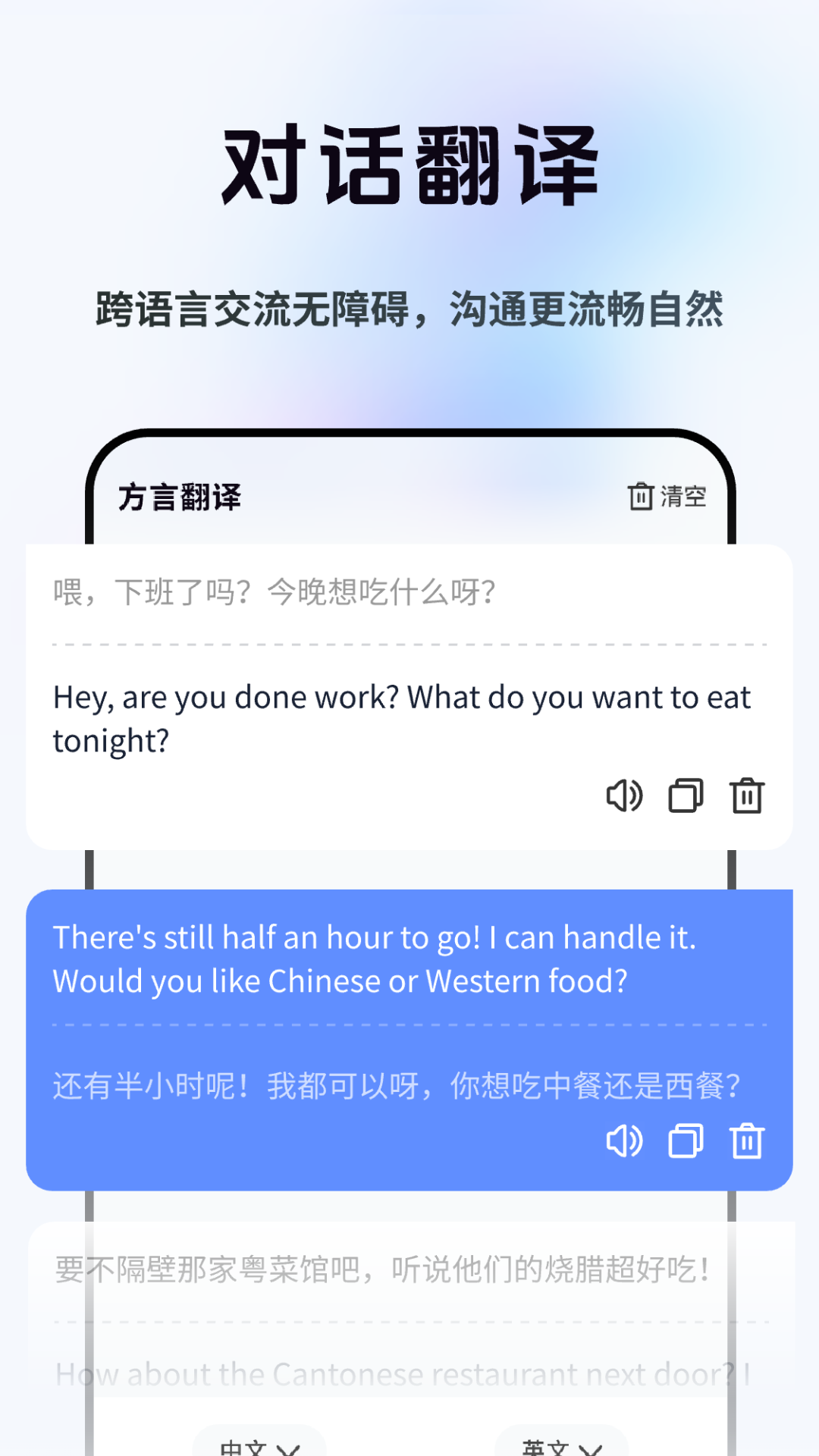Screen dimensions: 819x1456
Task: Delete the blue reply message
Action: pyautogui.click(x=747, y=1141)
